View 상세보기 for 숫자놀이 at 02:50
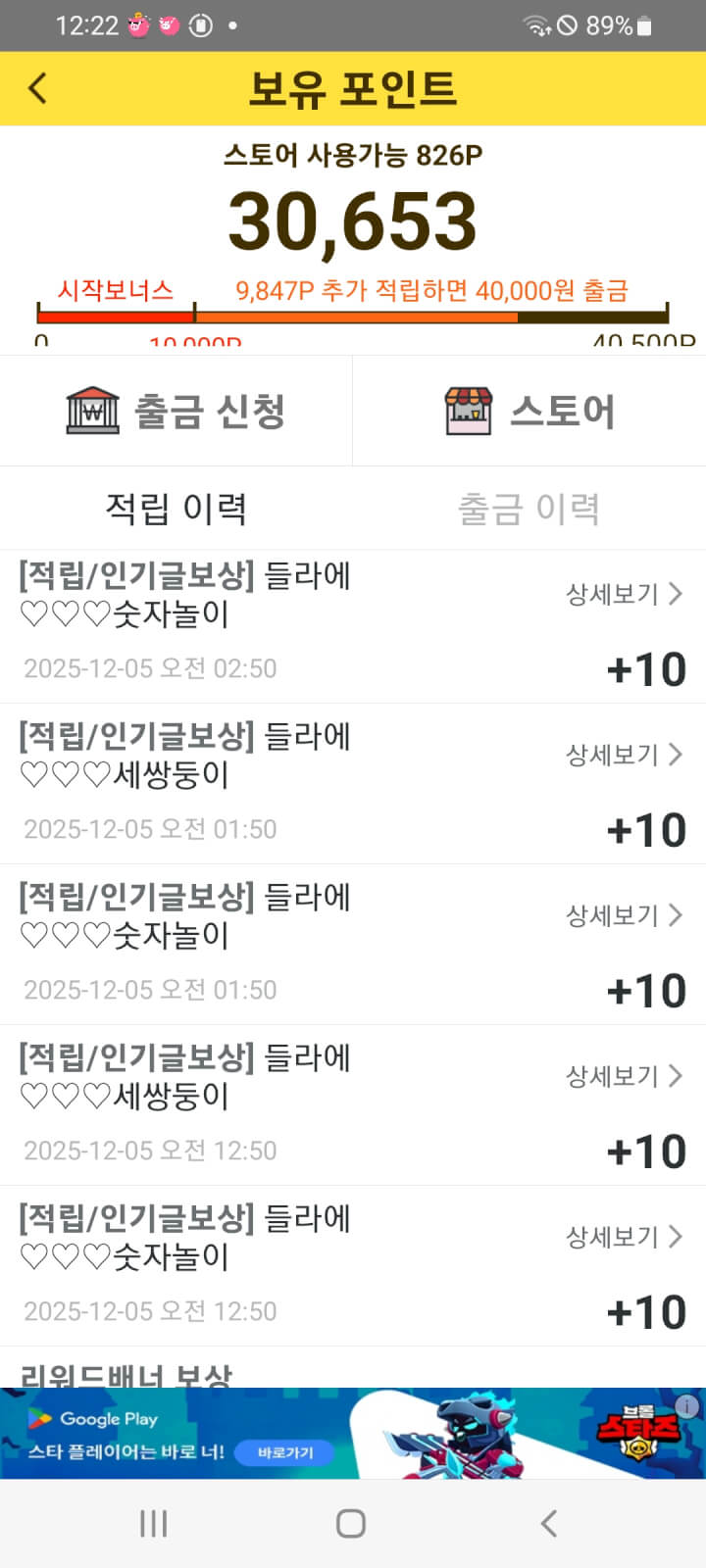Viewport: 706px width, 1568px height. click(624, 594)
